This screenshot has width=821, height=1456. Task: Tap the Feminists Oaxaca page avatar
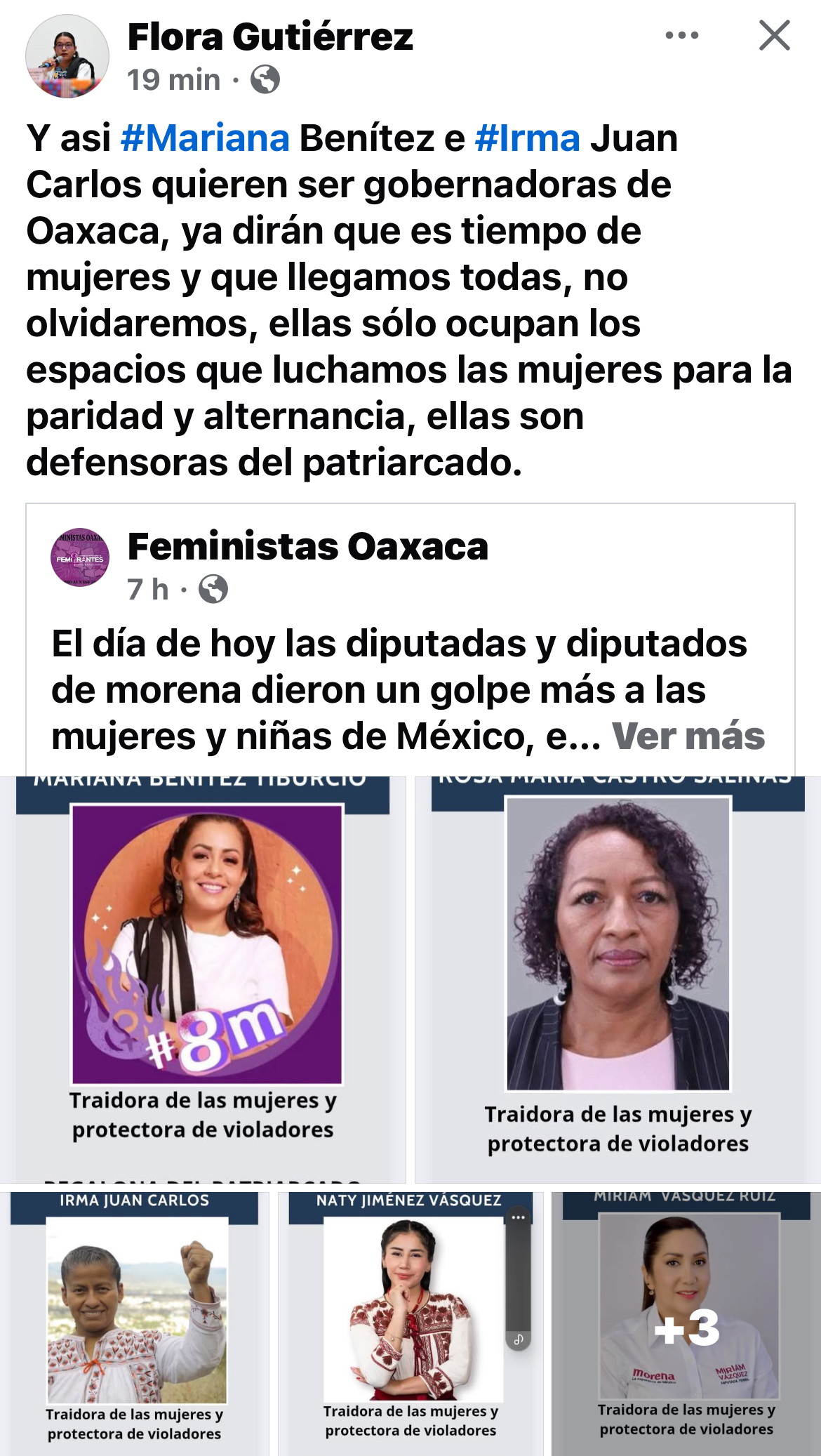80,557
